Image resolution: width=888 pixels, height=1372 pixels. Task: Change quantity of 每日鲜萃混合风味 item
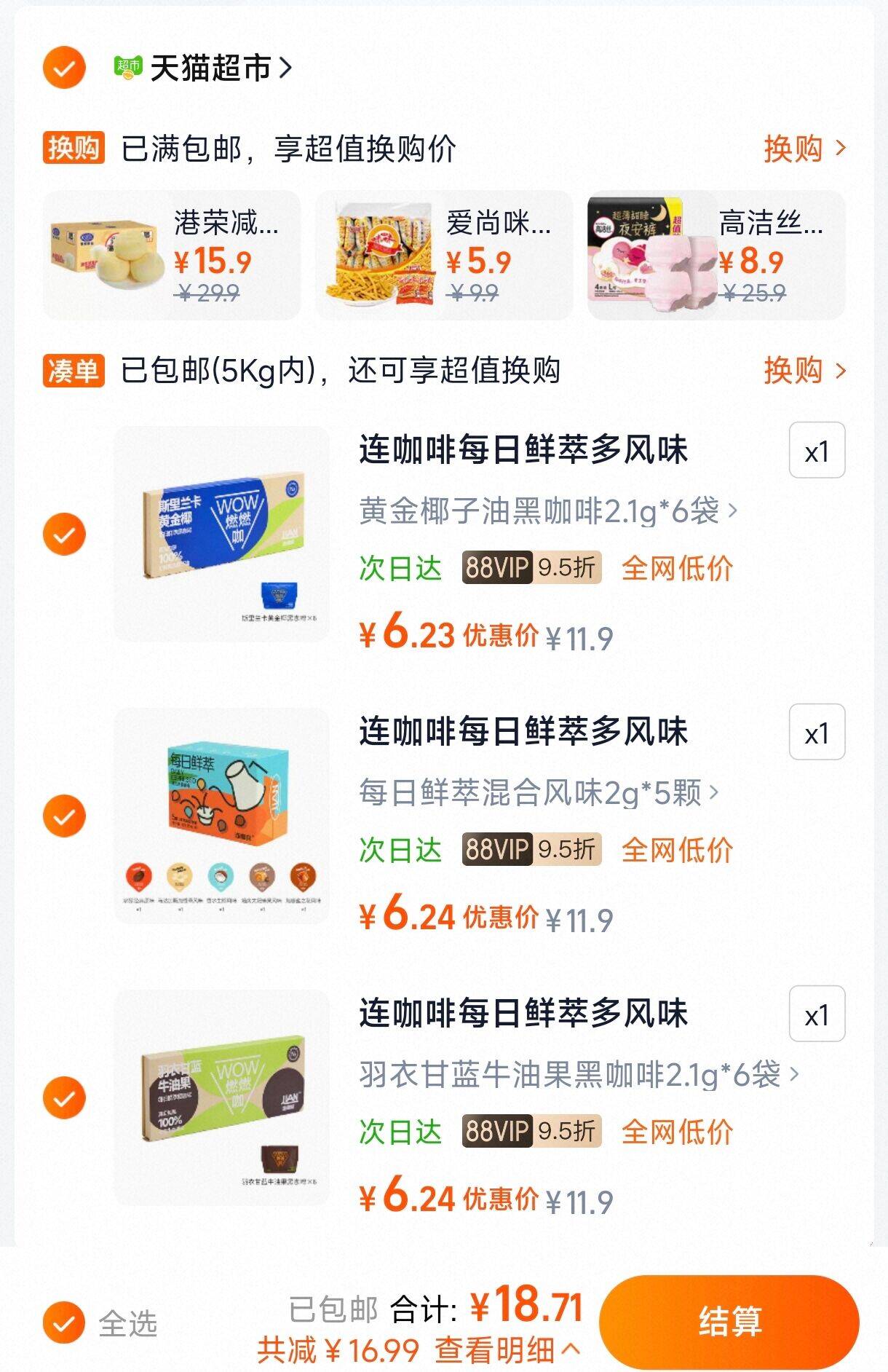point(817,733)
